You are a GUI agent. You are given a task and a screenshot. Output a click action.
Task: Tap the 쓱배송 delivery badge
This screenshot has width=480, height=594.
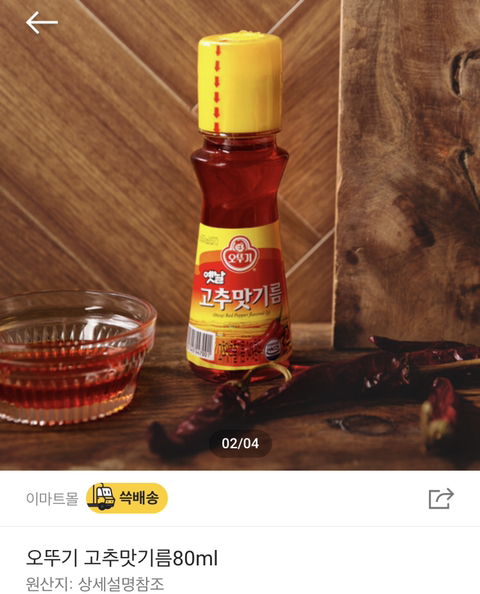coord(127,498)
